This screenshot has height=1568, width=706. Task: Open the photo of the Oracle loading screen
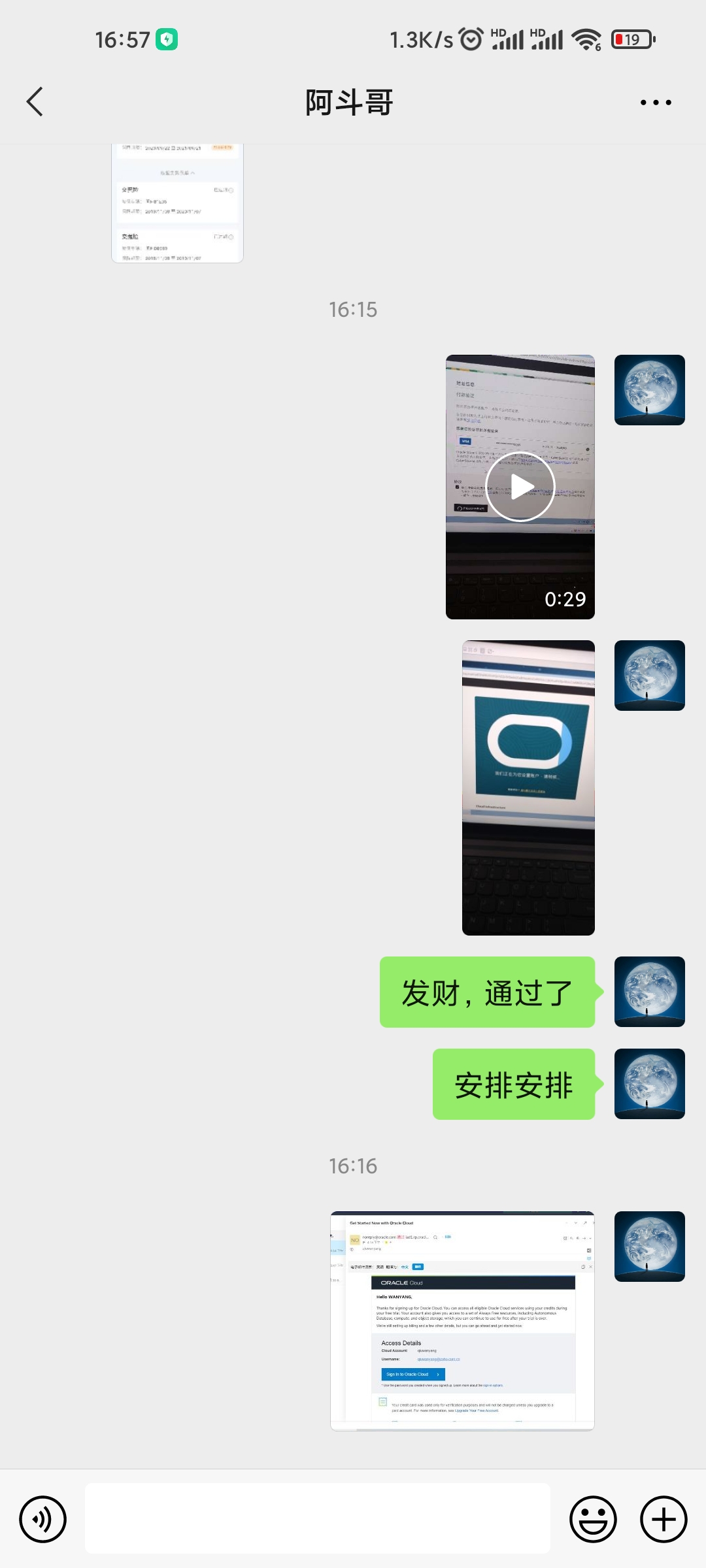point(528,787)
